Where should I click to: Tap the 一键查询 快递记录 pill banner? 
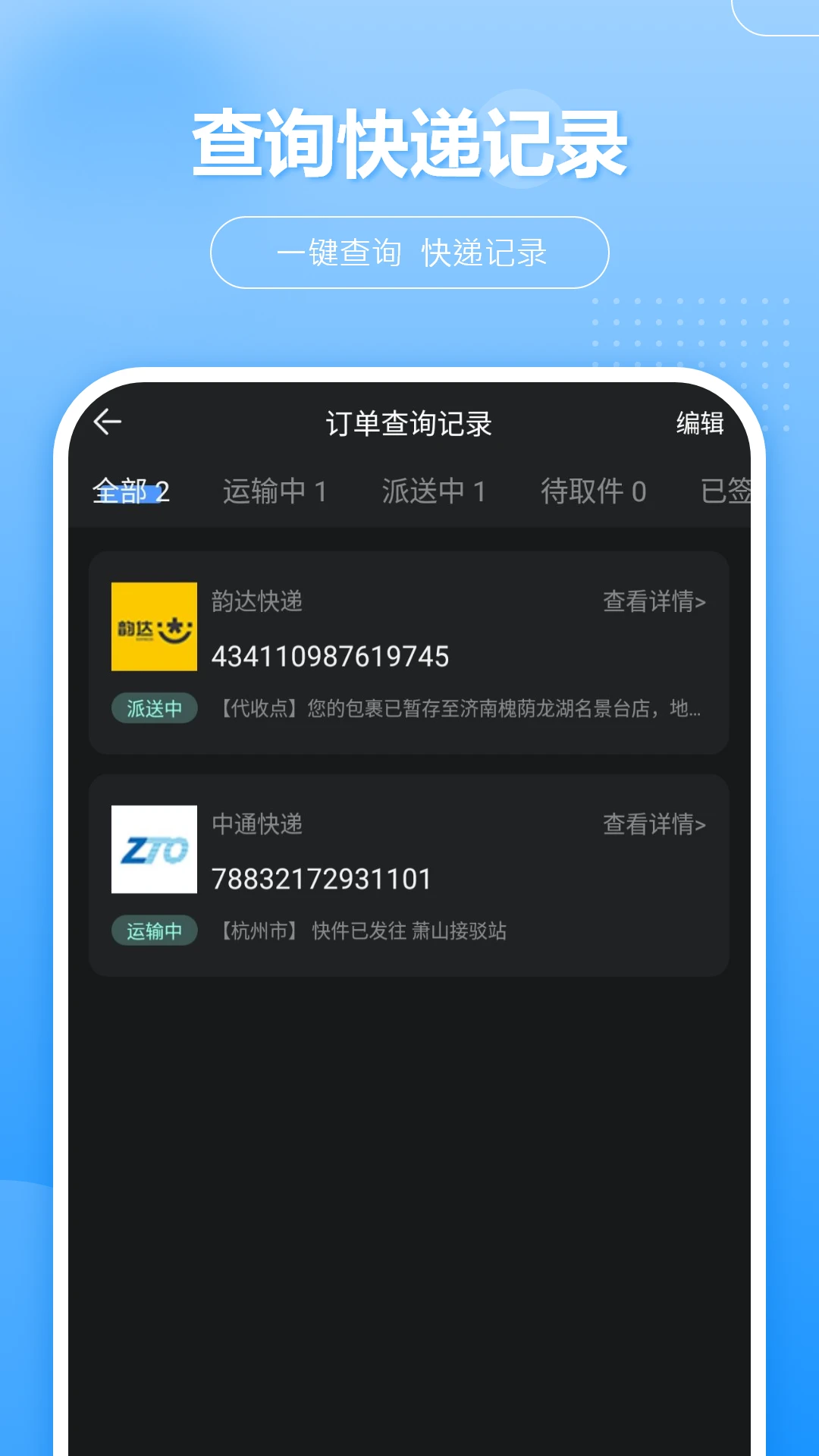click(x=409, y=253)
